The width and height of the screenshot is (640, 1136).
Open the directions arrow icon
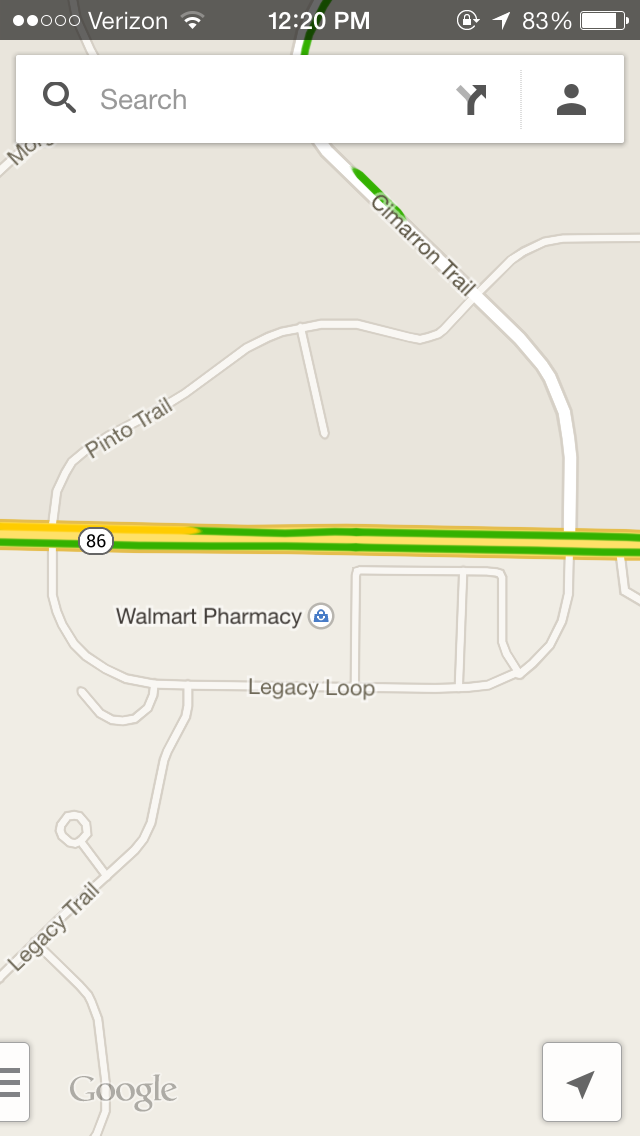pyautogui.click(x=472, y=100)
